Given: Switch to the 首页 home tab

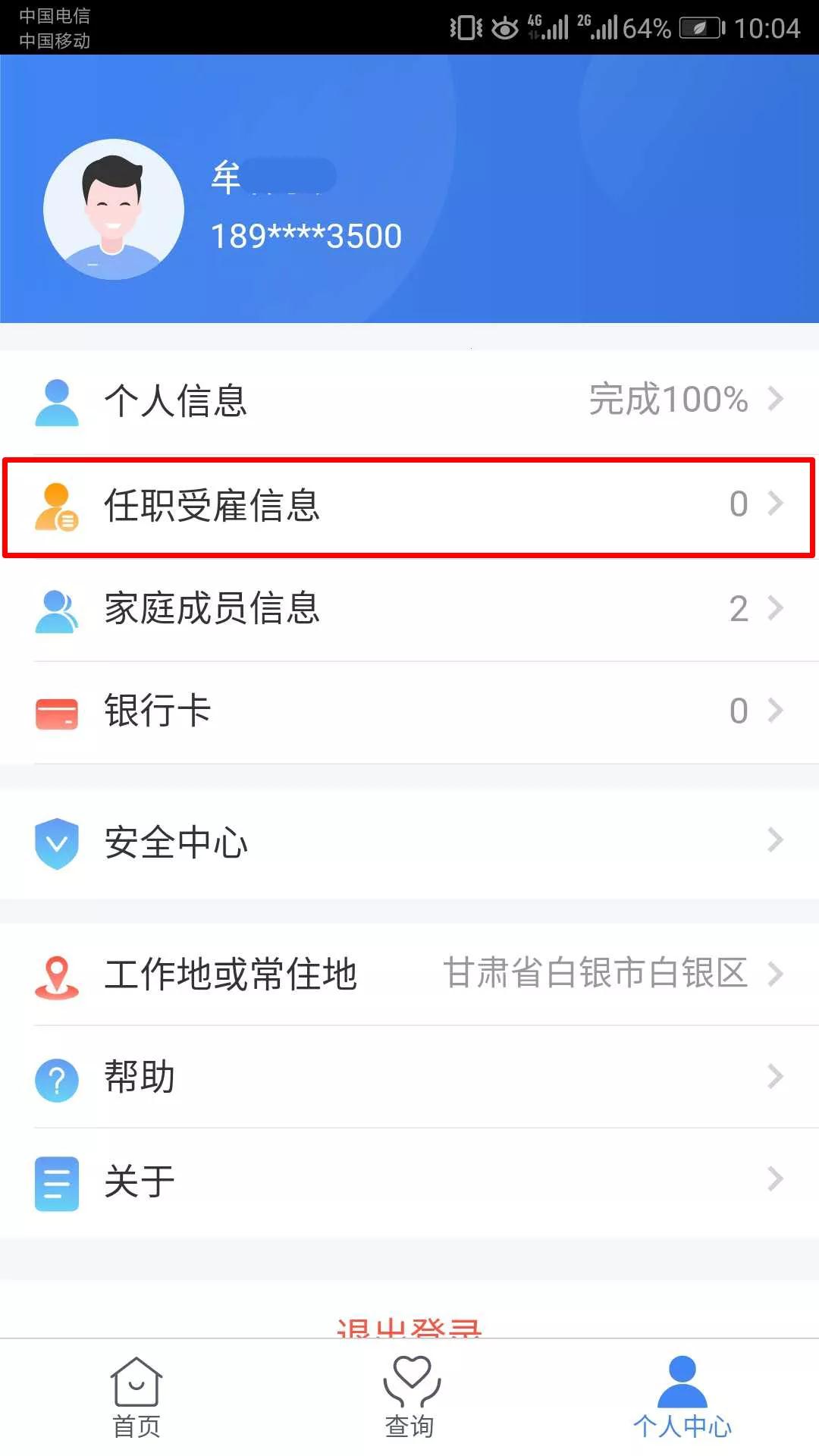Looking at the screenshot, I should tap(136, 1398).
